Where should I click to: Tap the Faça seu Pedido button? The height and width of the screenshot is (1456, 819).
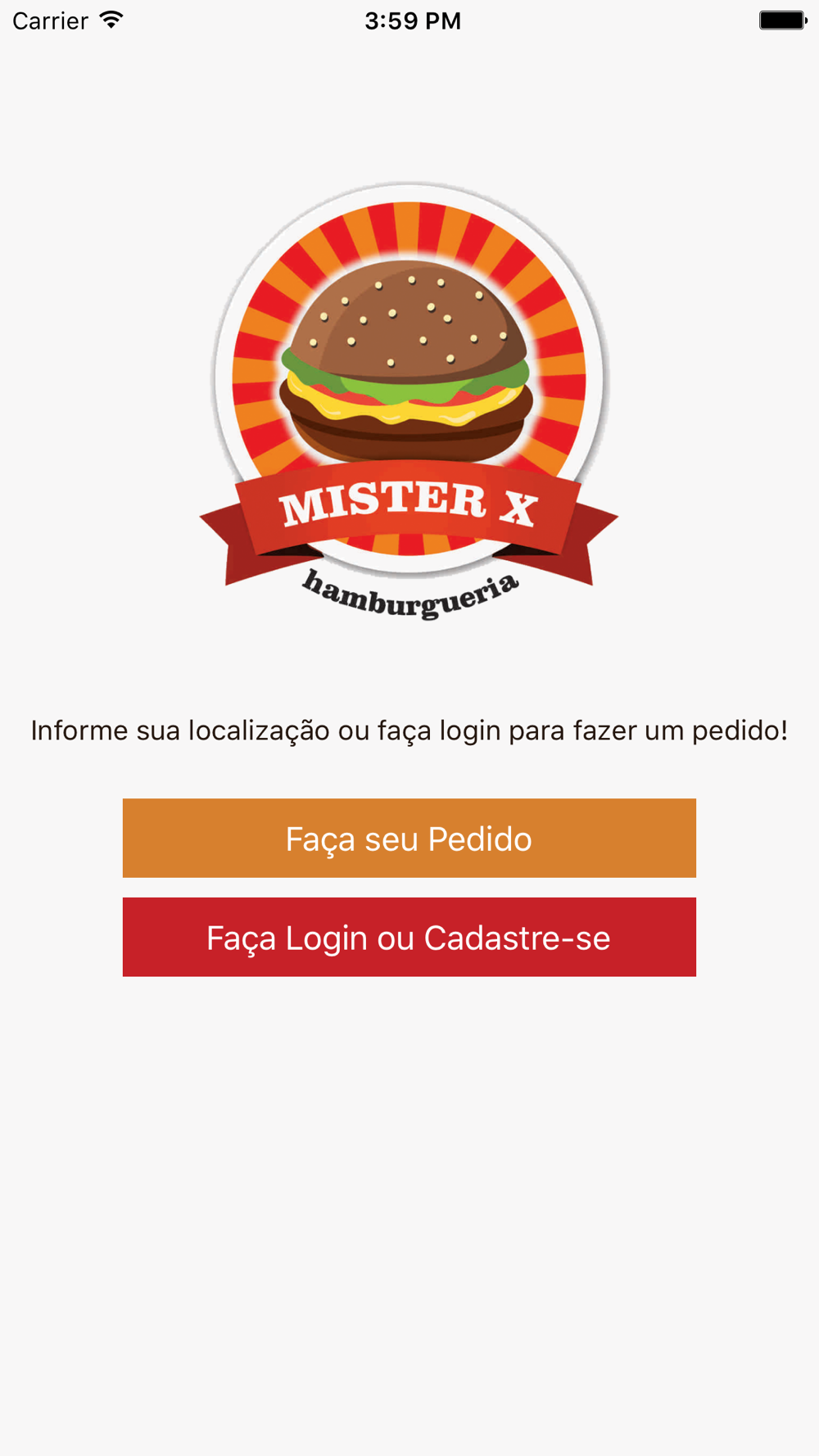coord(409,838)
